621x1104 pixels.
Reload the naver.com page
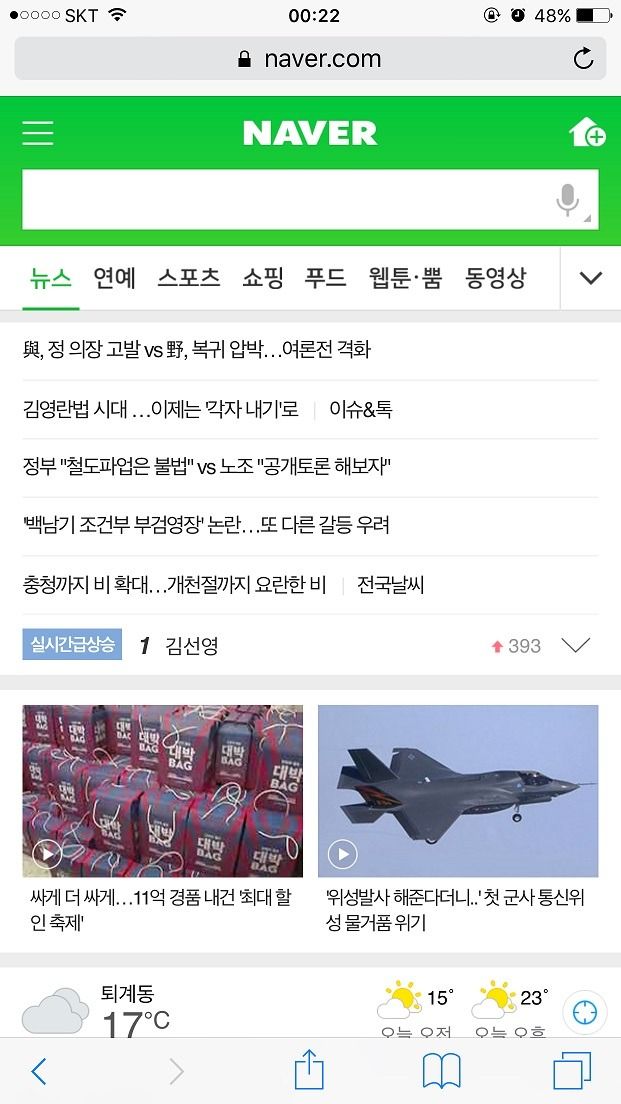583,58
